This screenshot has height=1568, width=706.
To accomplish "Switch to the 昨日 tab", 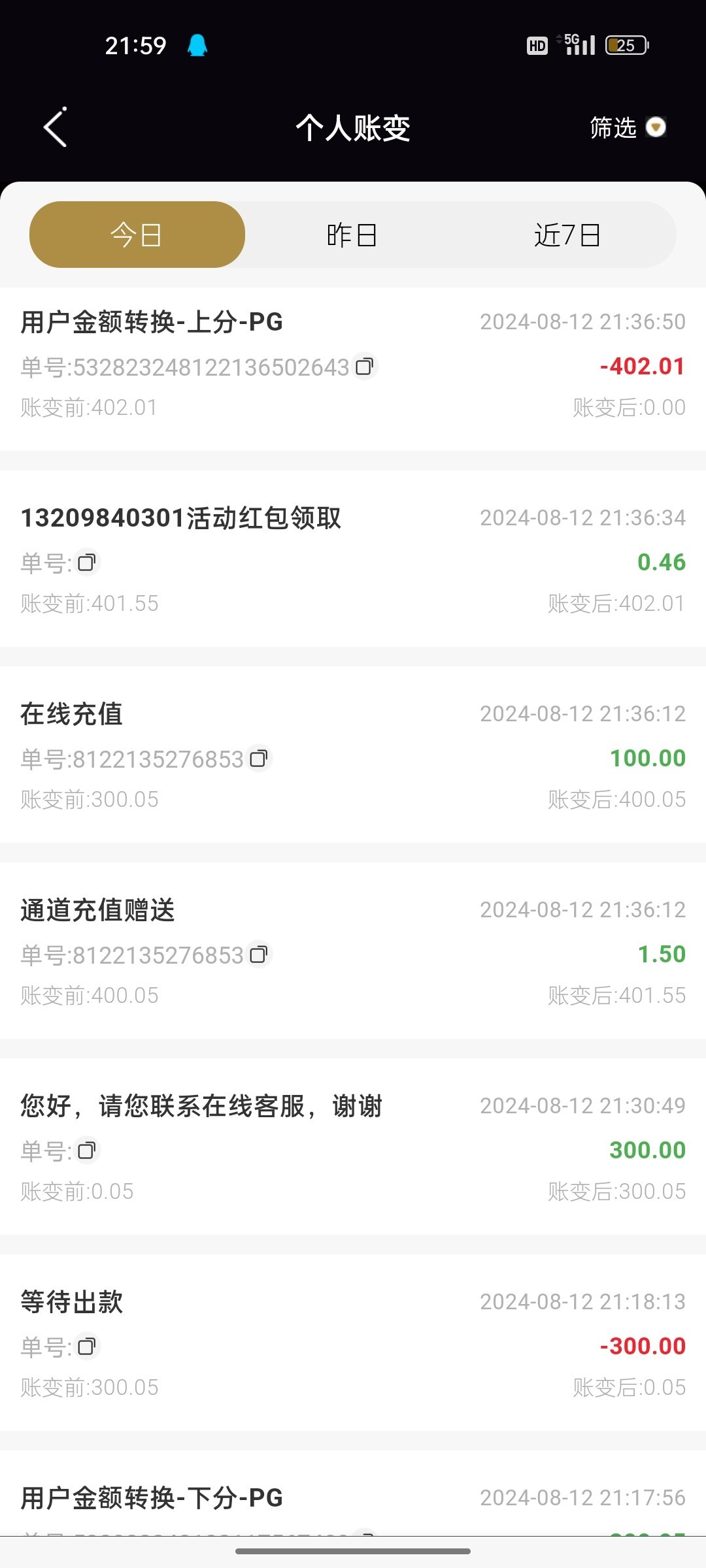I will [352, 235].
